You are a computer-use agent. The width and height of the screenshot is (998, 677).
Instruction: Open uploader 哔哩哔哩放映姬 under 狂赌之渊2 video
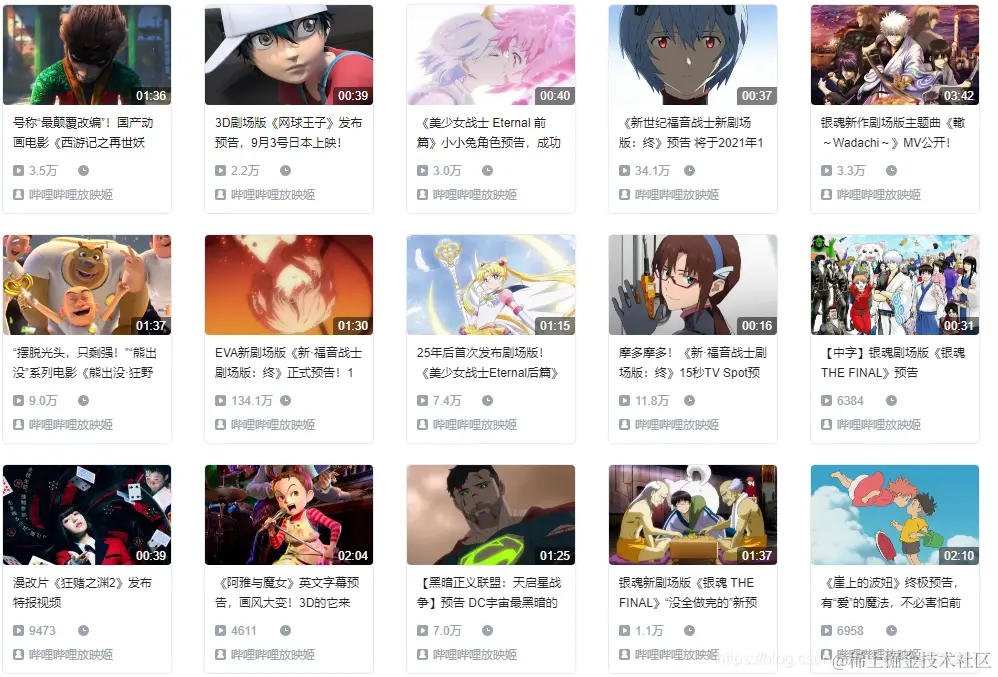[71, 655]
